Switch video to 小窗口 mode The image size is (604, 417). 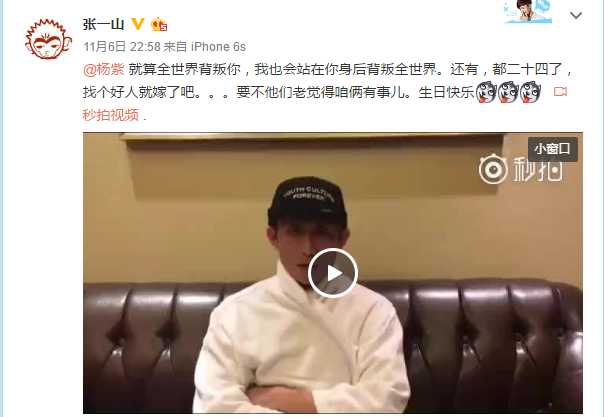pyautogui.click(x=555, y=148)
